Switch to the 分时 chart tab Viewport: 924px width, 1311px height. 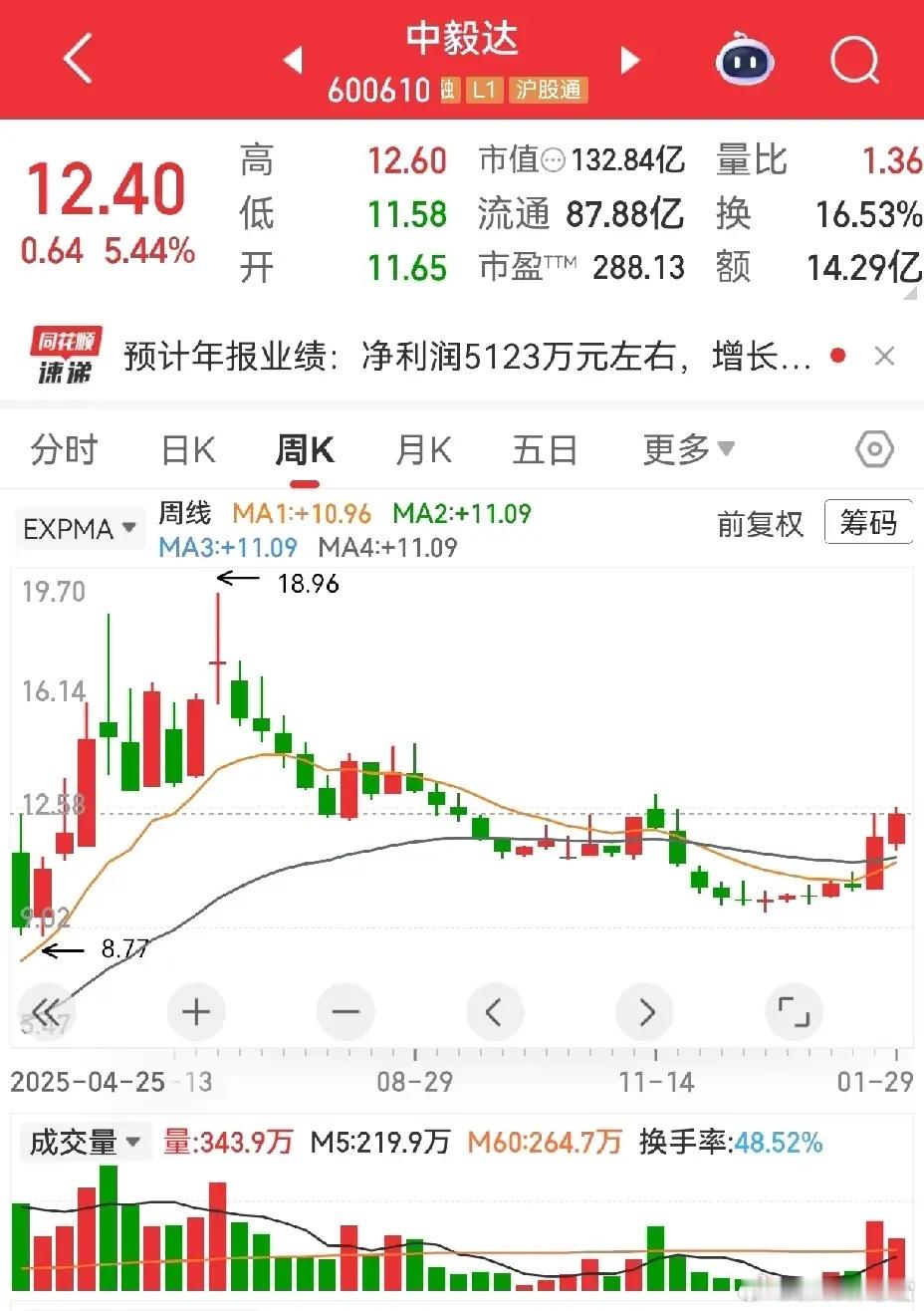click(64, 450)
